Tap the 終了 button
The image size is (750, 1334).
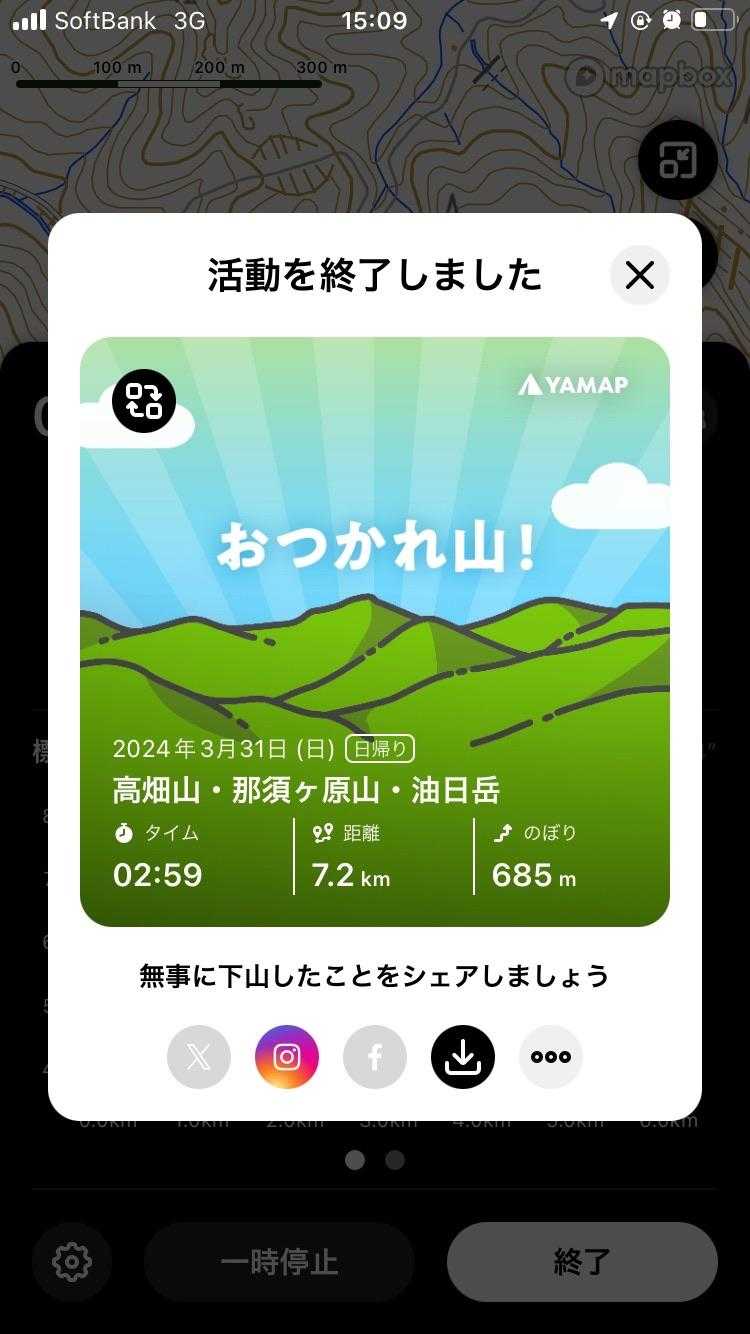(582, 1262)
